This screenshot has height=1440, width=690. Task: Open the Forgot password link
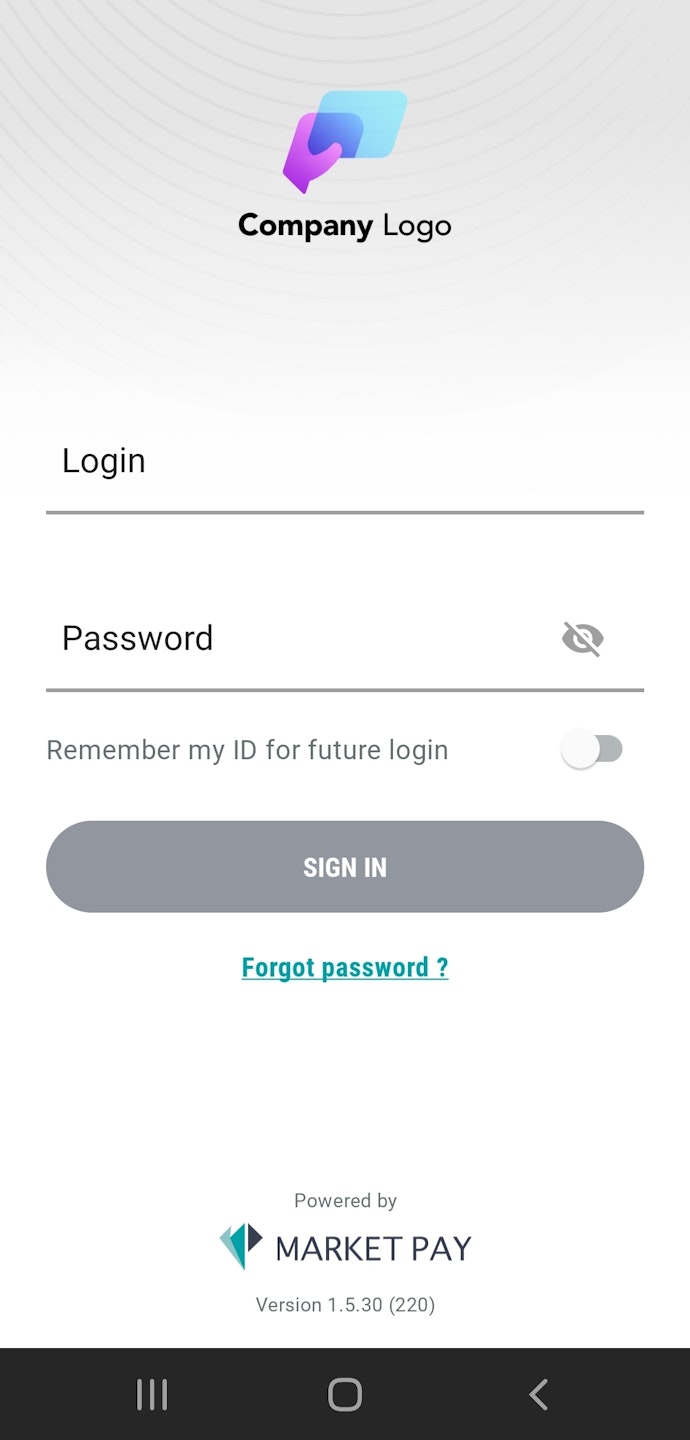tap(345, 967)
